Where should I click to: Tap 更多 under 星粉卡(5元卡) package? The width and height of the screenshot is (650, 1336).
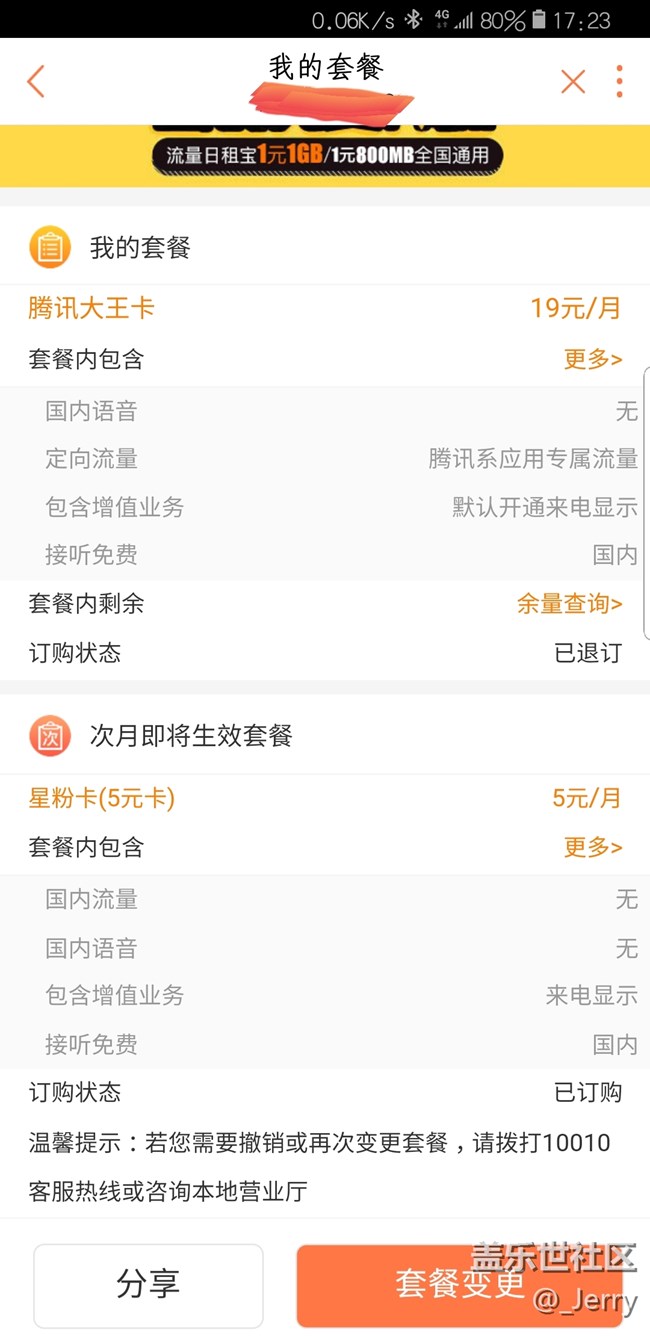(593, 847)
